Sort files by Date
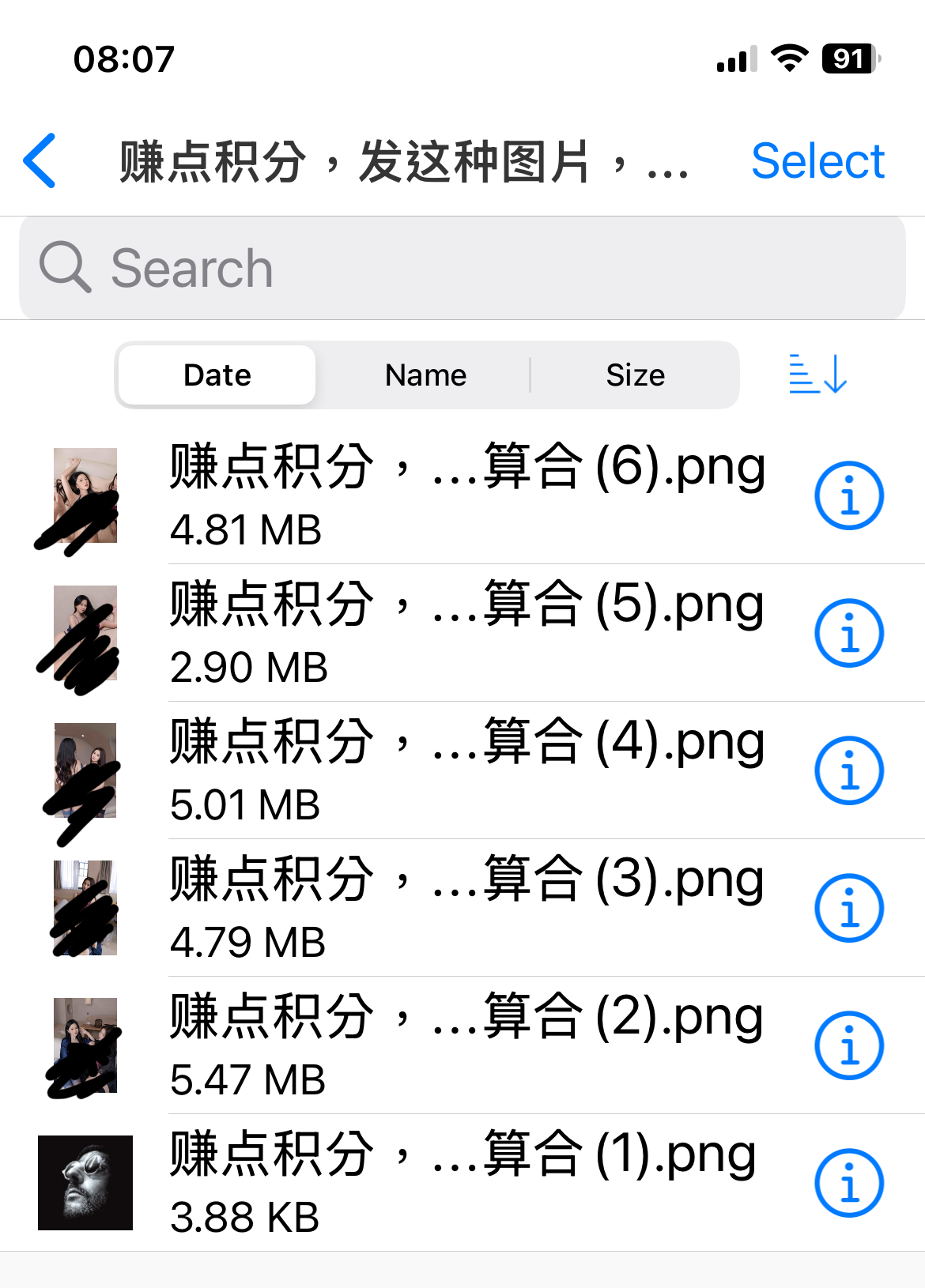 coord(217,375)
